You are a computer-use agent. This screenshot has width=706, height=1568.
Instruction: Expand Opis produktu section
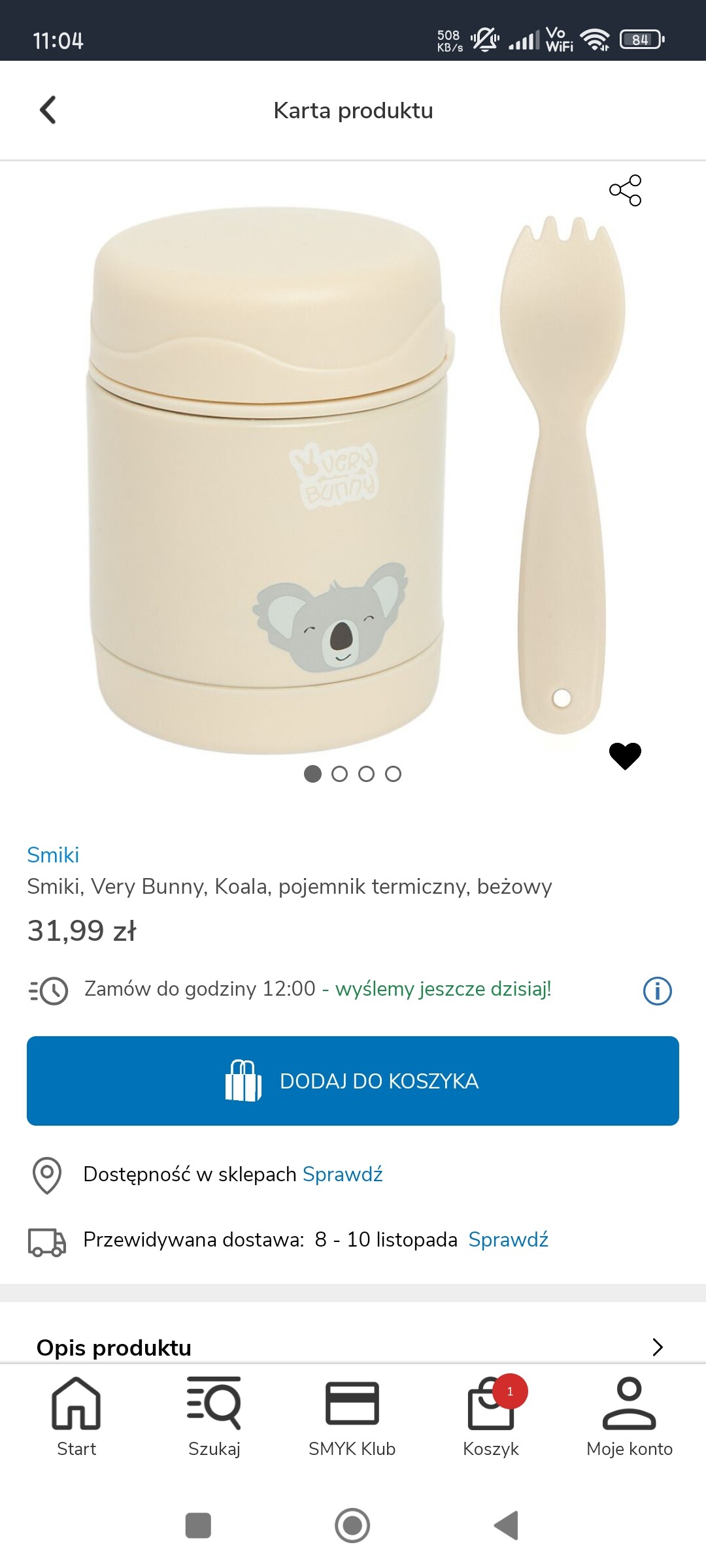pos(657,1347)
